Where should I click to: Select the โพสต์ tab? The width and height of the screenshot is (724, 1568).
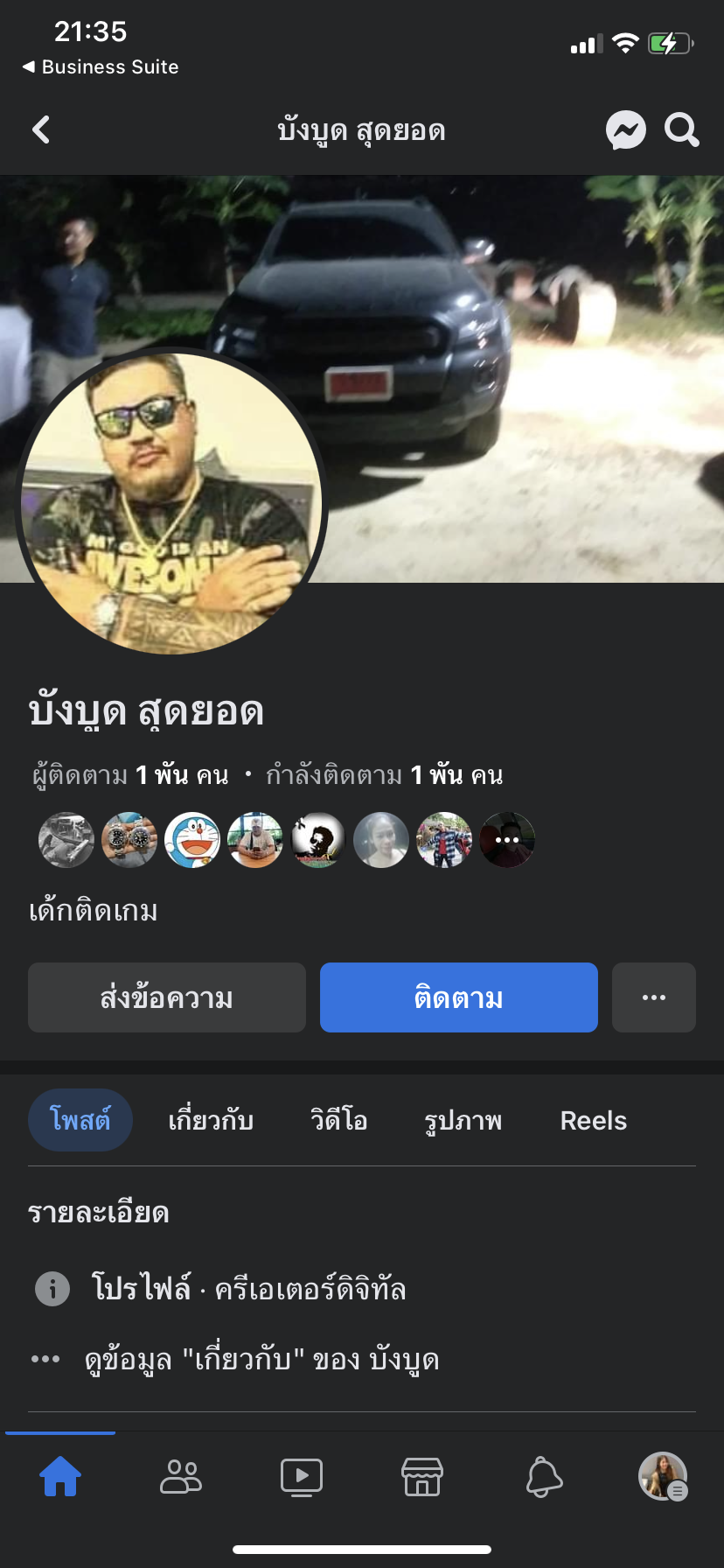coord(80,1121)
